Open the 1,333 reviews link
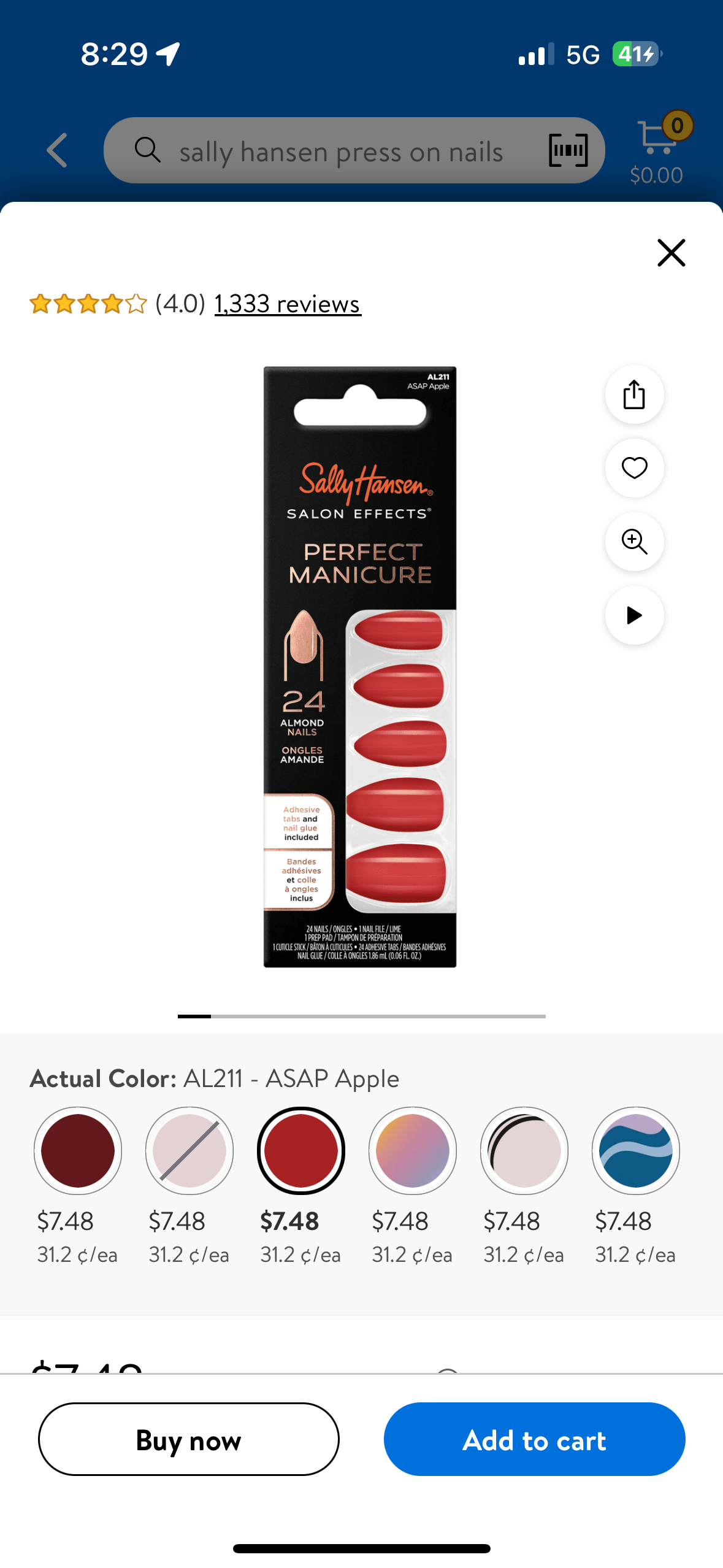 288,304
